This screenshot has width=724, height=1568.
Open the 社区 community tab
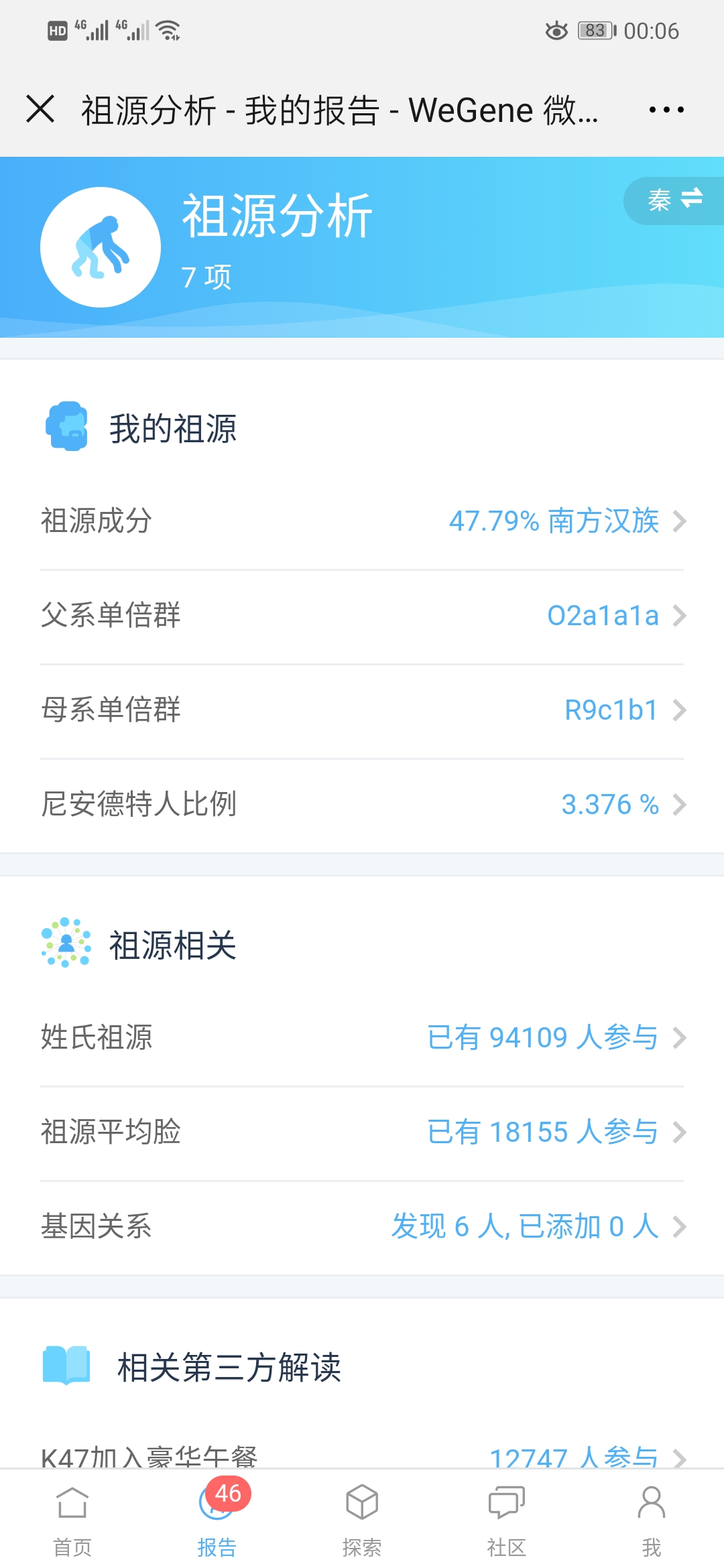pyautogui.click(x=507, y=1520)
